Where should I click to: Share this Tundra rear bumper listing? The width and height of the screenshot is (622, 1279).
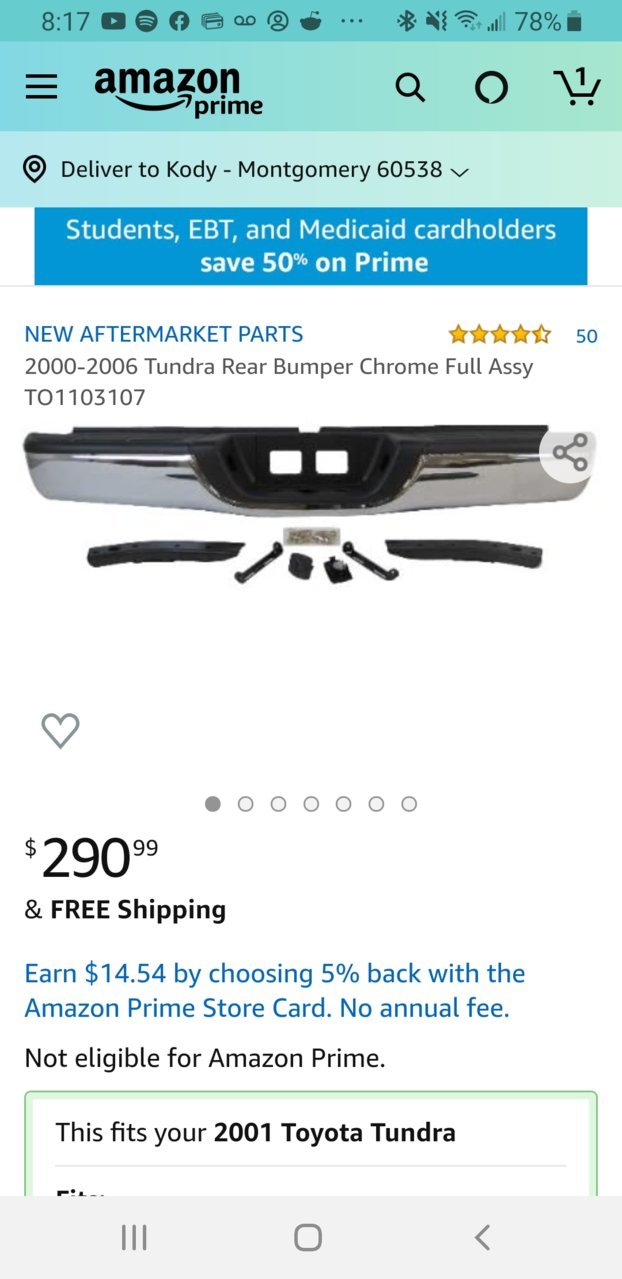[569, 453]
